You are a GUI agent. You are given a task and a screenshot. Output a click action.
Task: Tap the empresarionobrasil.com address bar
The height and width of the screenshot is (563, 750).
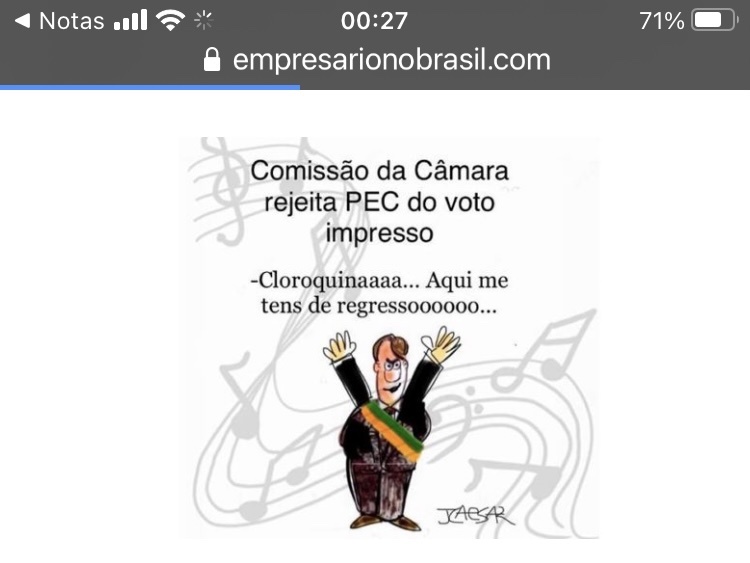tap(376, 60)
